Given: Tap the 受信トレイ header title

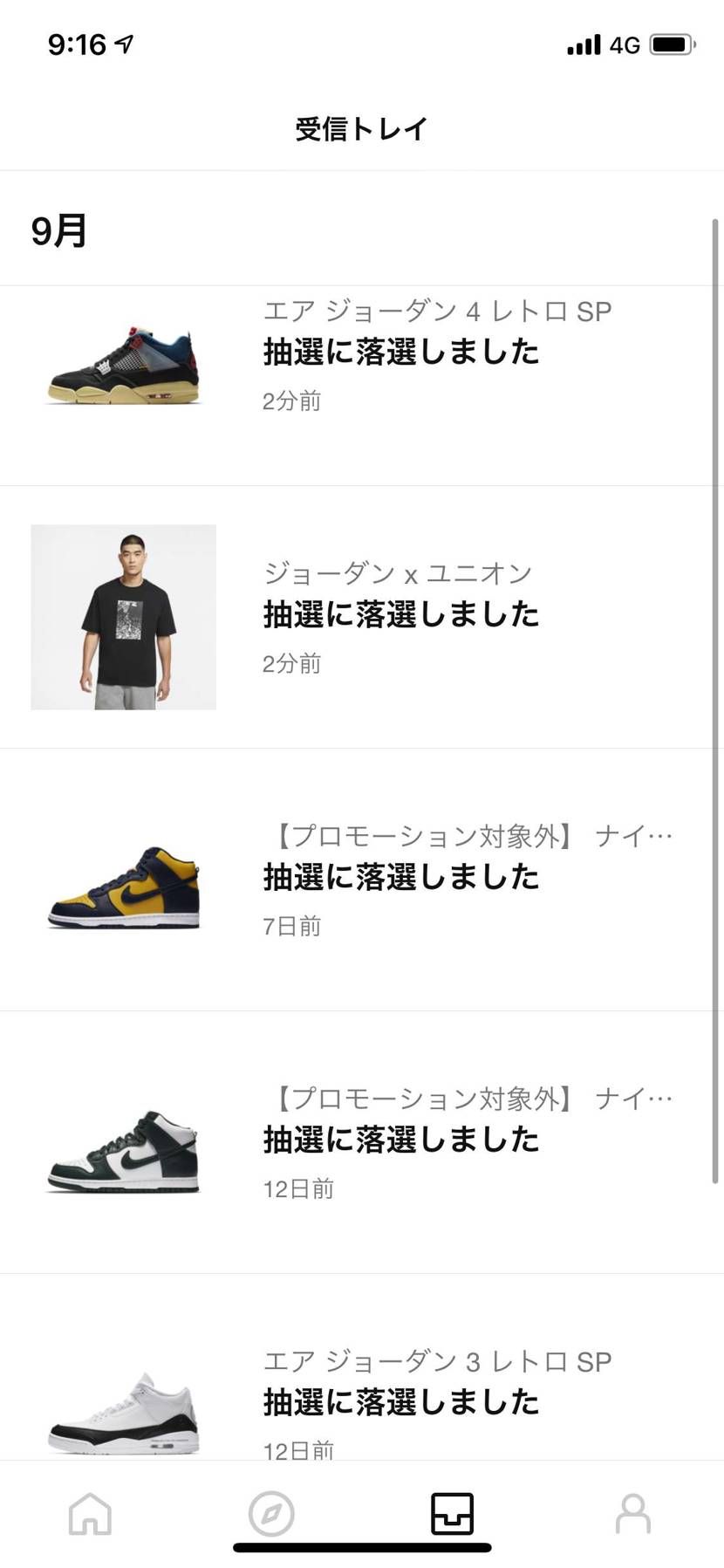Looking at the screenshot, I should (x=362, y=128).
